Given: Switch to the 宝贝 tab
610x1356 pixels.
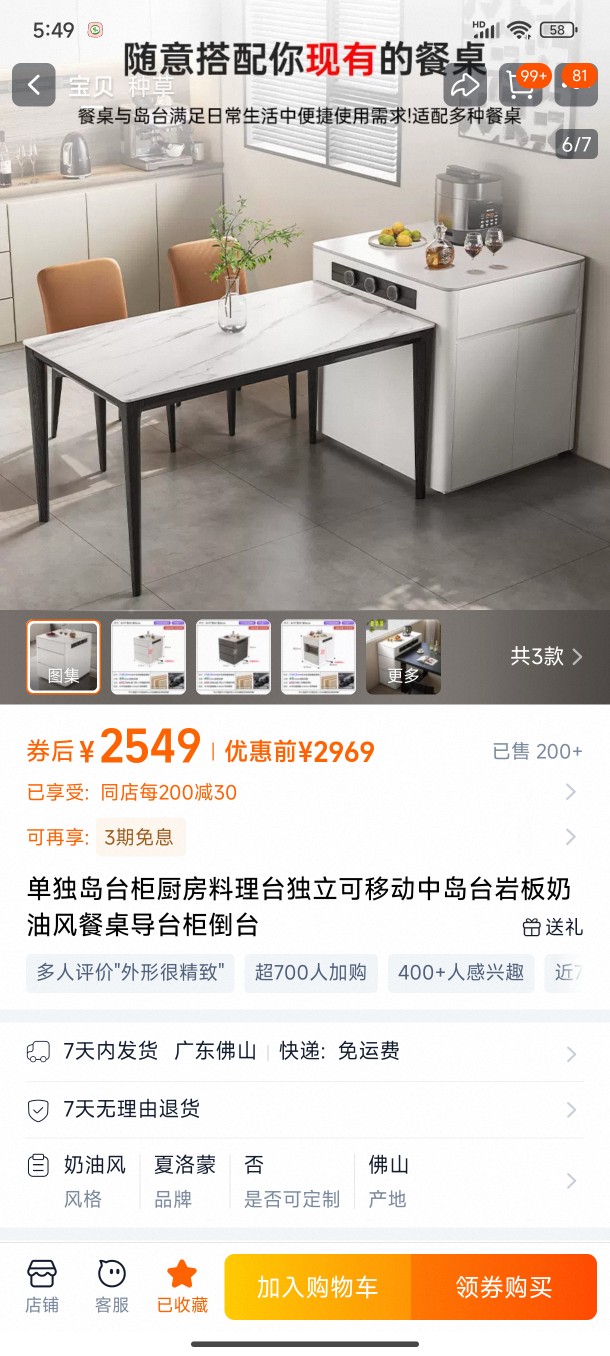Looking at the screenshot, I should (91, 86).
